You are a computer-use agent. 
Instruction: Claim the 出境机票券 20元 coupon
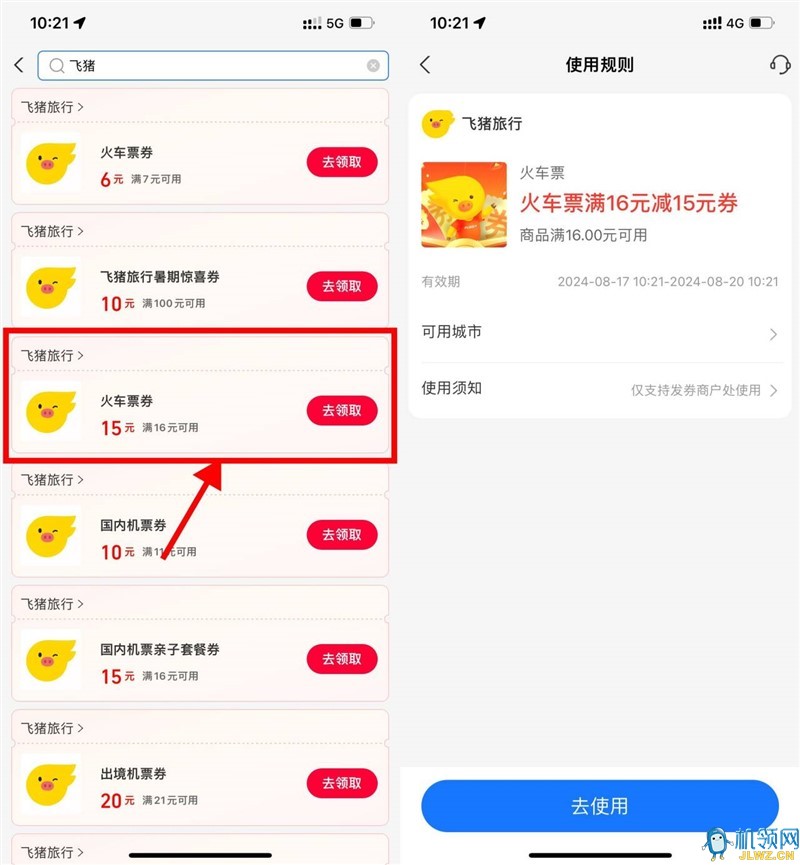coord(341,783)
